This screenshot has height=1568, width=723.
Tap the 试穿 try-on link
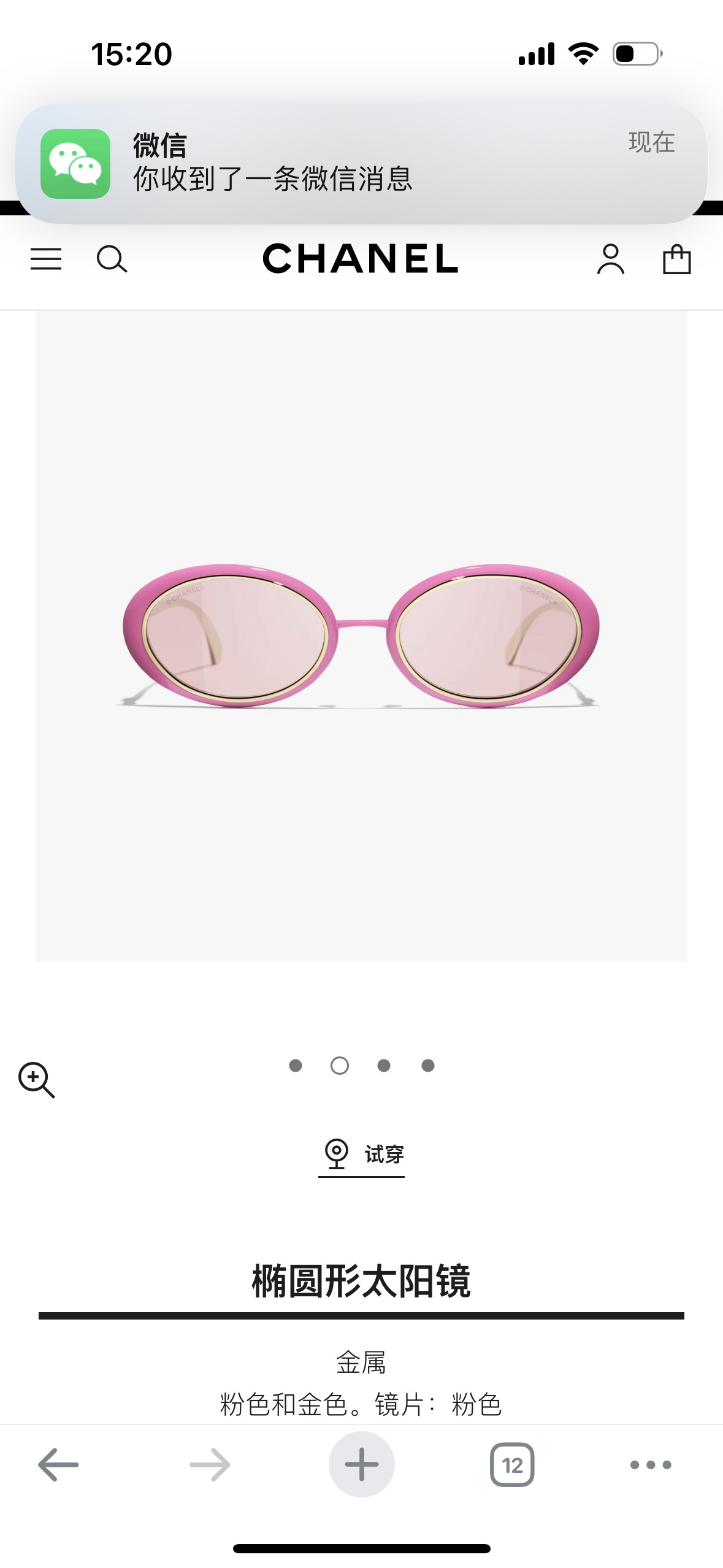(383, 1152)
